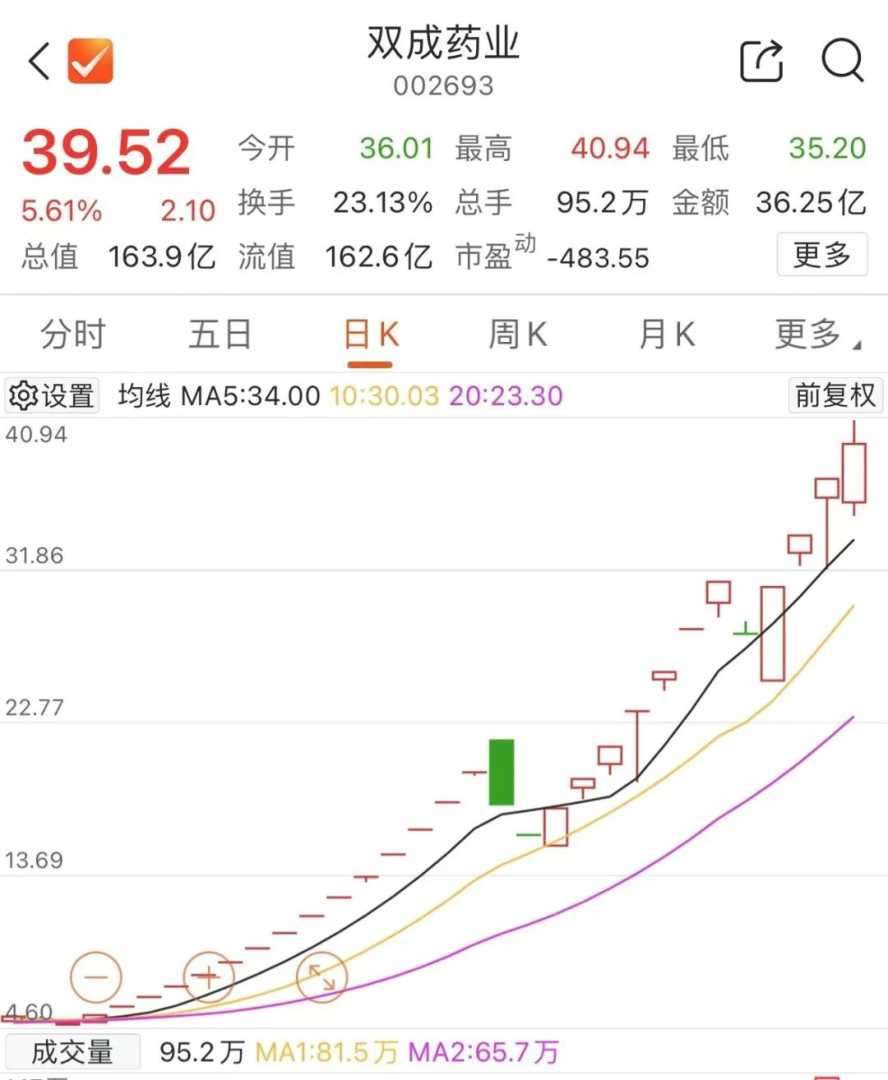Share this stock page
888x1080 pixels.
pos(761,62)
